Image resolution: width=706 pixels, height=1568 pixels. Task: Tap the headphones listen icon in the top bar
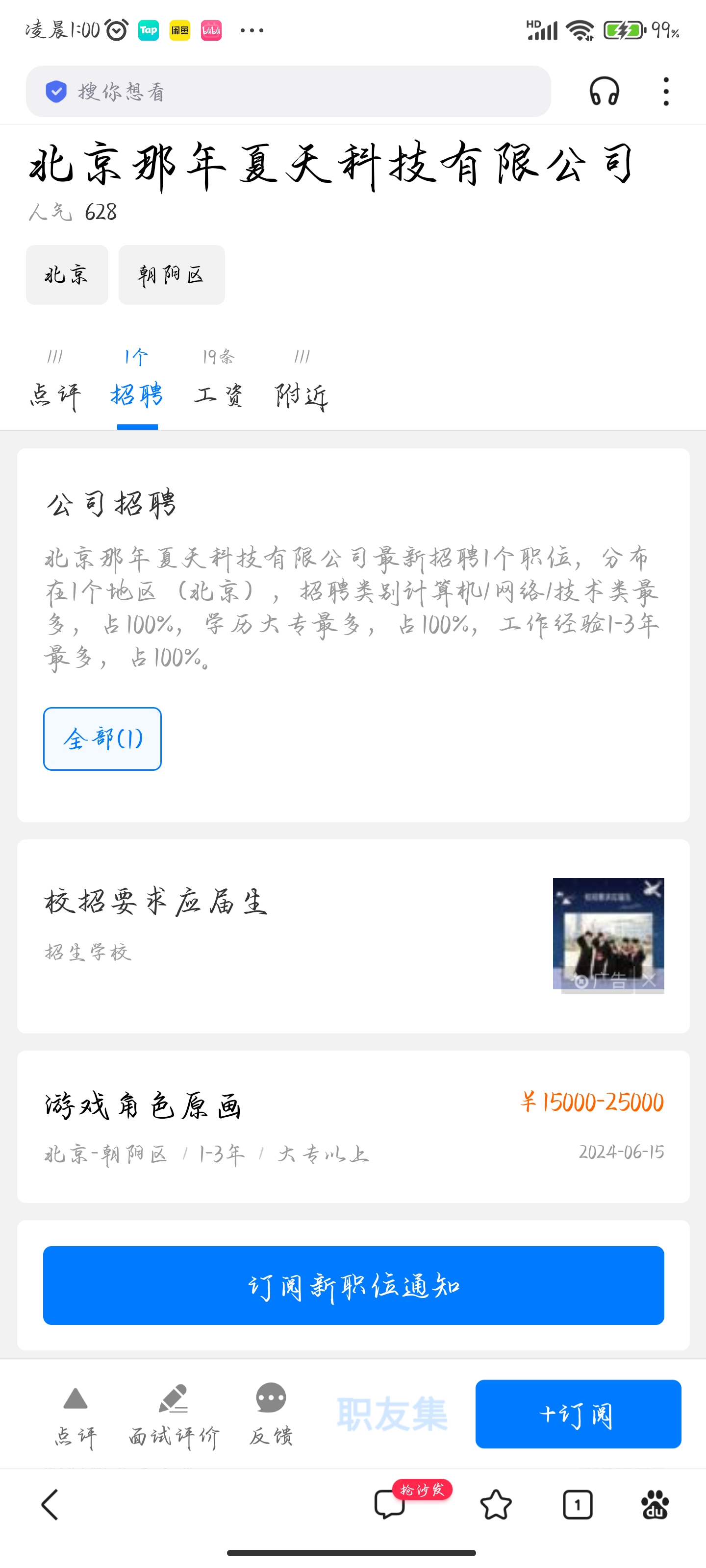[x=605, y=92]
